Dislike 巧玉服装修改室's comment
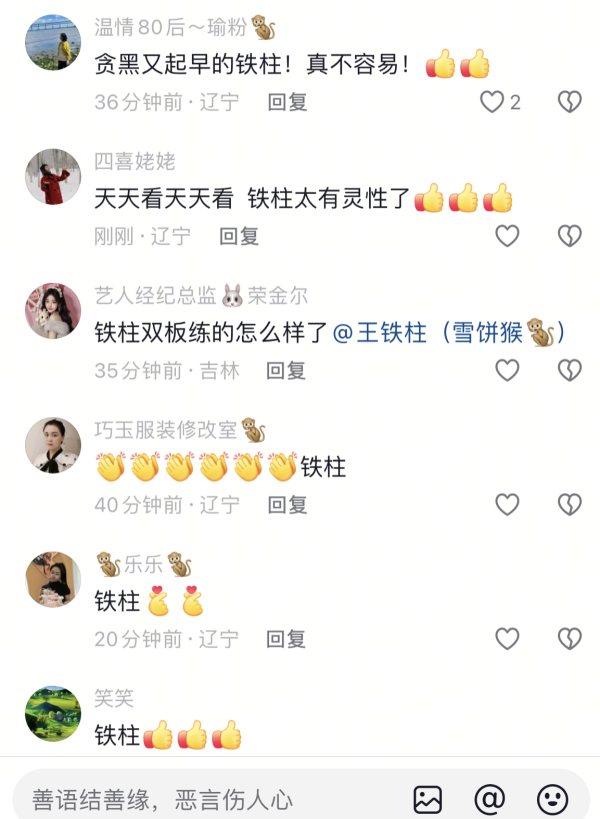Image resolution: width=600 pixels, height=819 pixels. (x=569, y=505)
